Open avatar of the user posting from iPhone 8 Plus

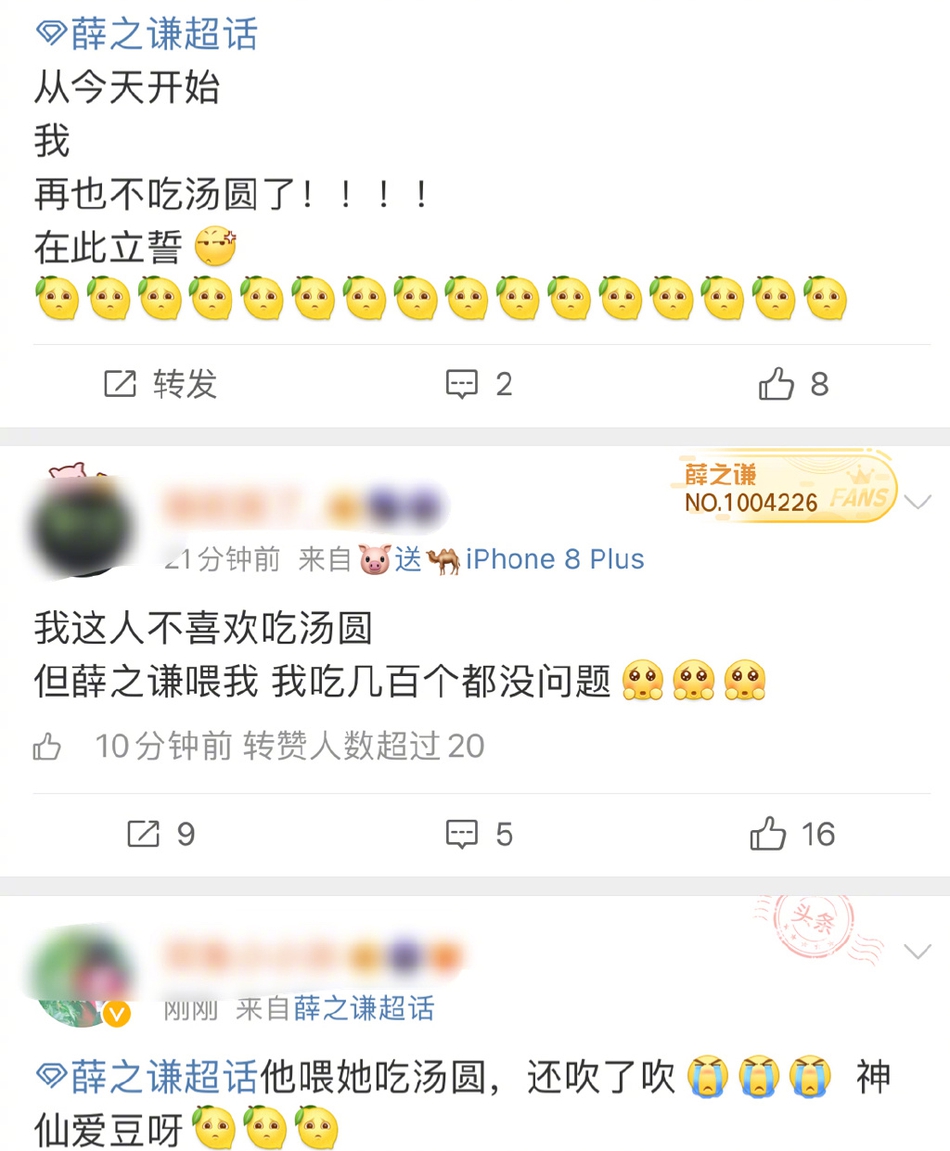pos(82,525)
